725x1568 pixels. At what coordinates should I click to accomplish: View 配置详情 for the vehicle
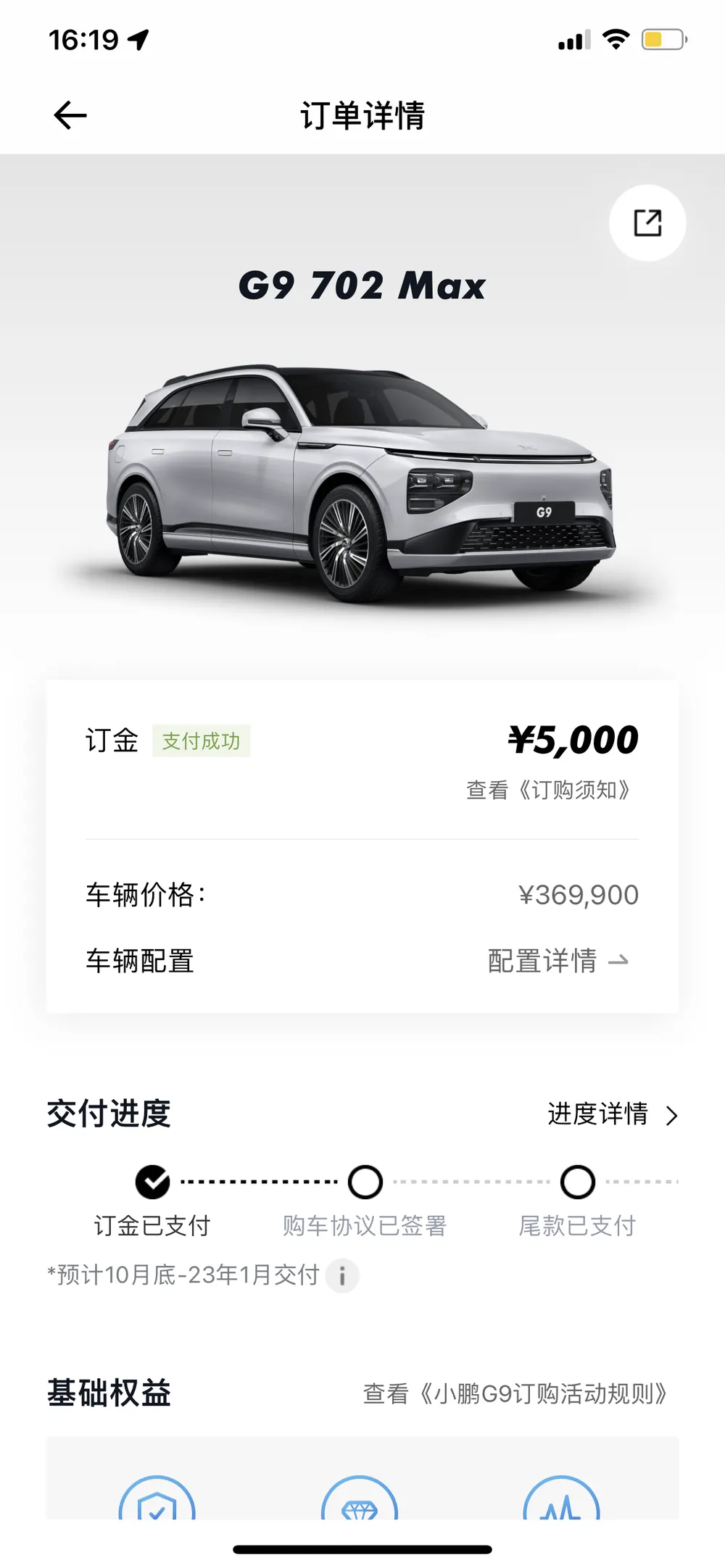pyautogui.click(x=558, y=961)
